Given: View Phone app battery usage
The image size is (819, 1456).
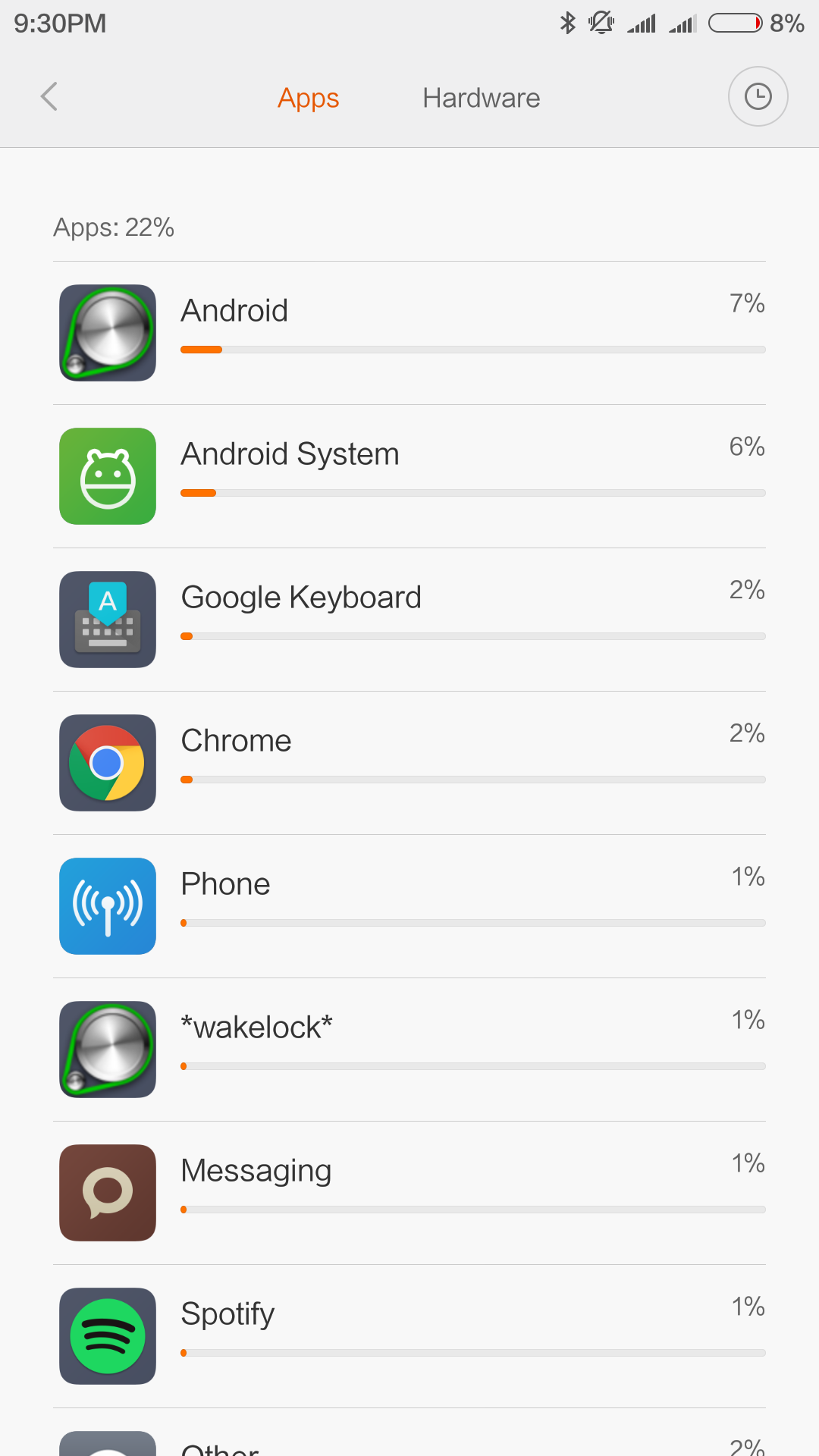Looking at the screenshot, I should (409, 906).
